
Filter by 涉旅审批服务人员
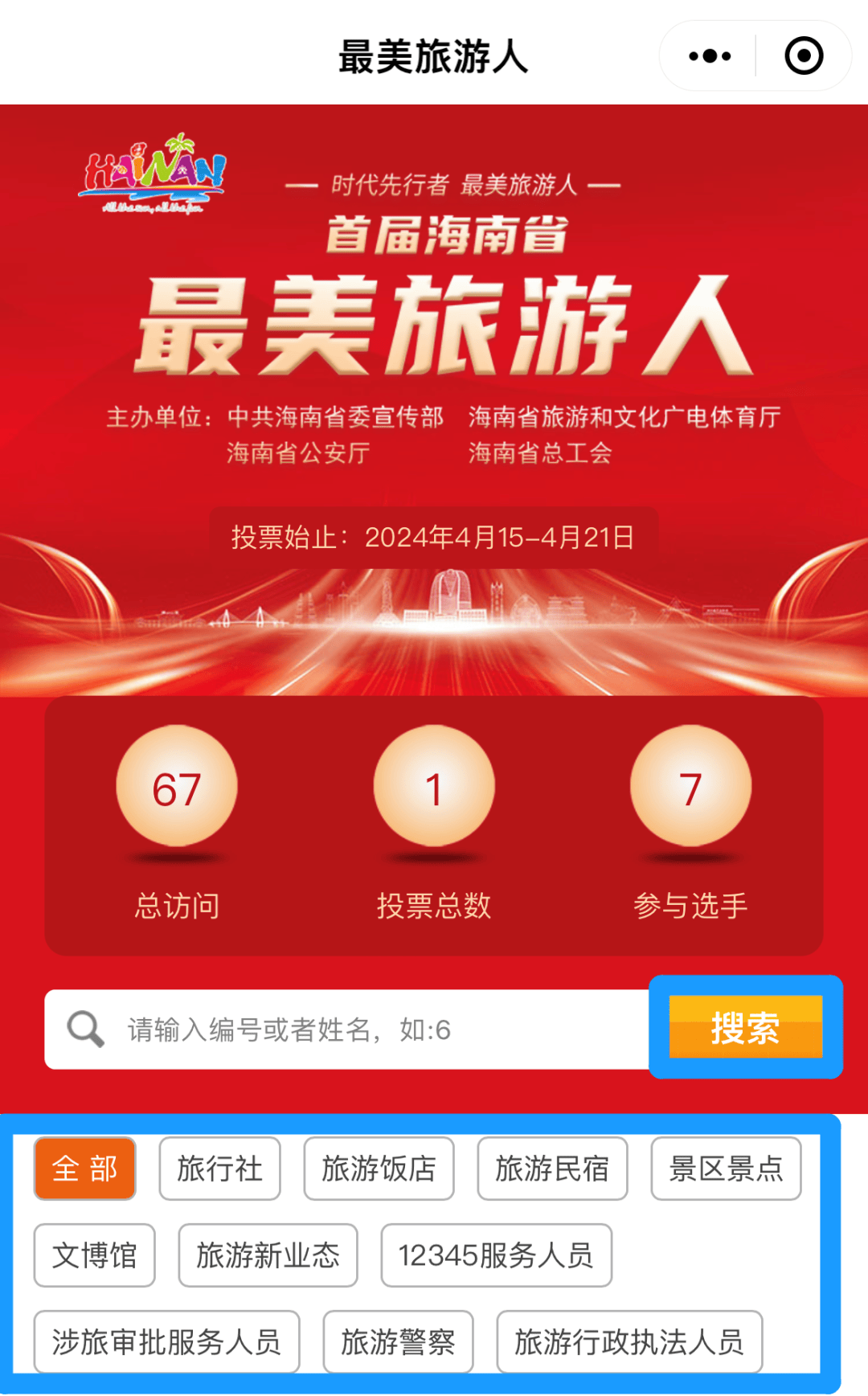click(x=166, y=1342)
